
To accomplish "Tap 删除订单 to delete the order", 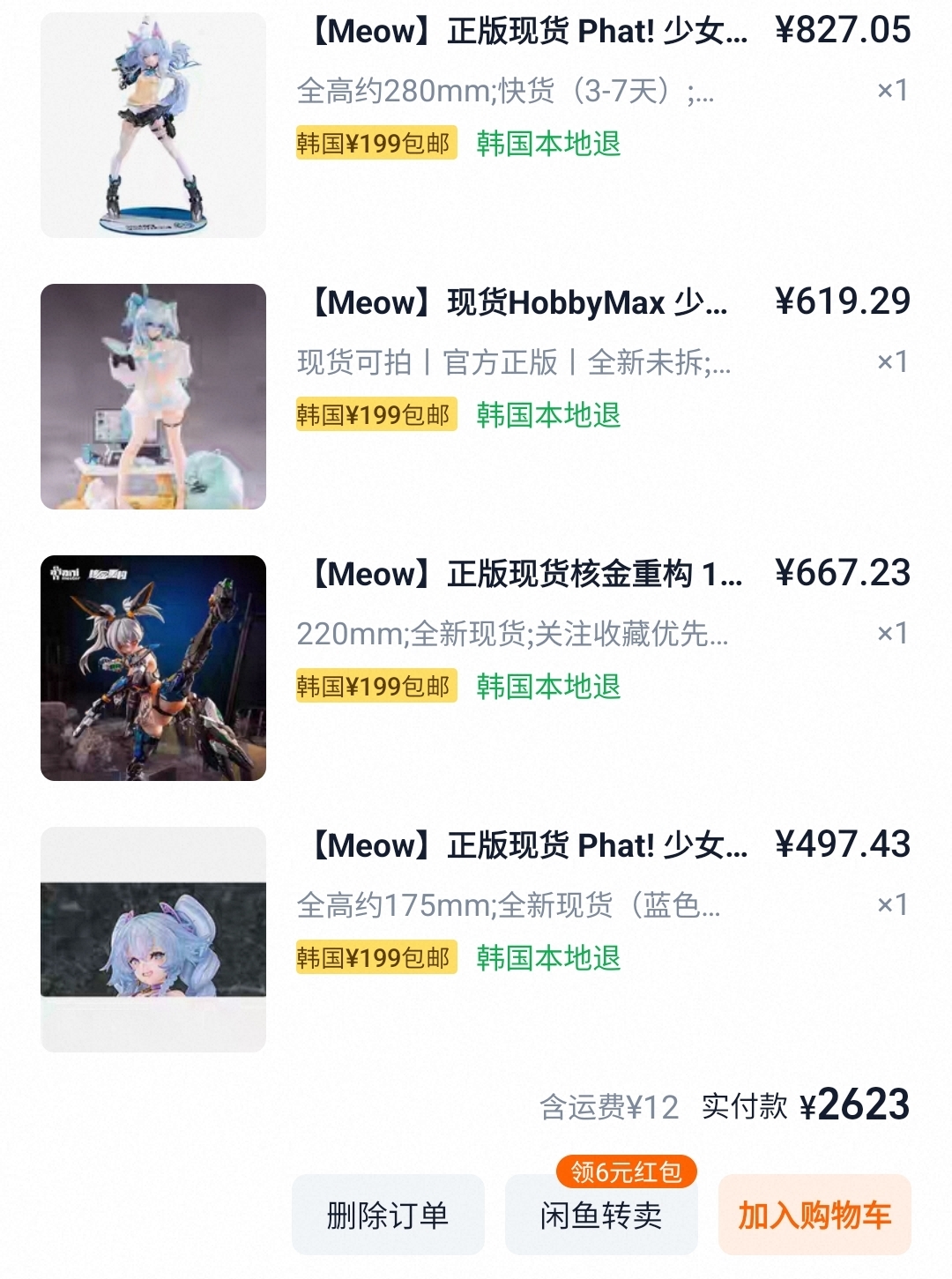I will click(388, 1215).
